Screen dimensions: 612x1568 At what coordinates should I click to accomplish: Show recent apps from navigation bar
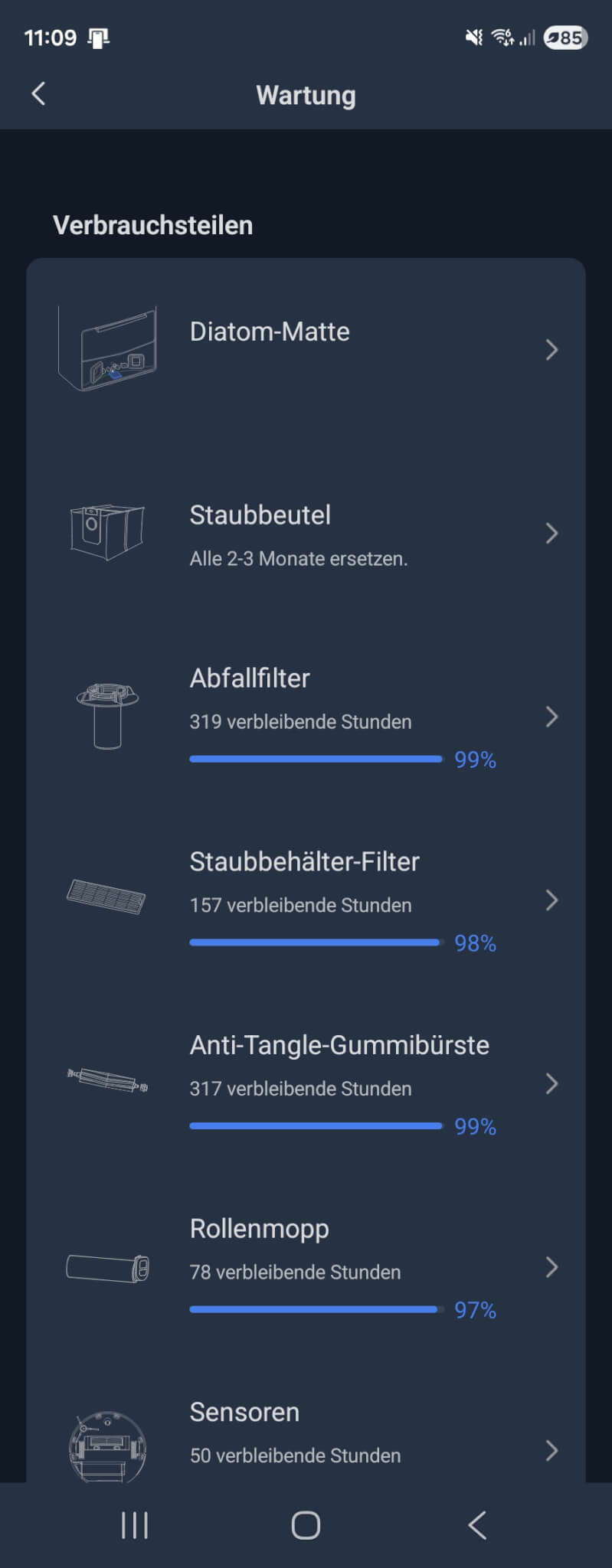click(x=135, y=1525)
